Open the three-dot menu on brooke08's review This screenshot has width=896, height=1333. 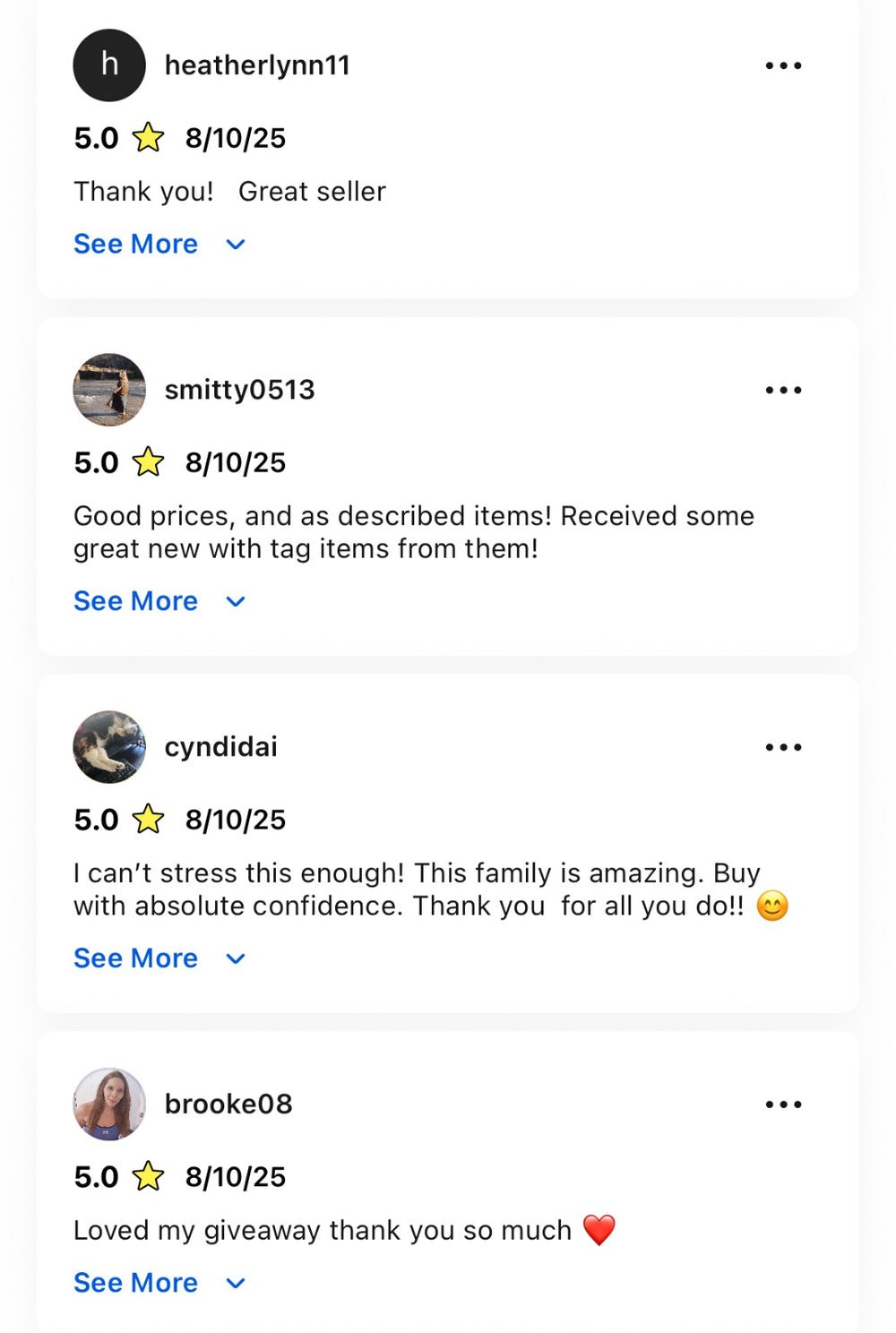tap(783, 1105)
